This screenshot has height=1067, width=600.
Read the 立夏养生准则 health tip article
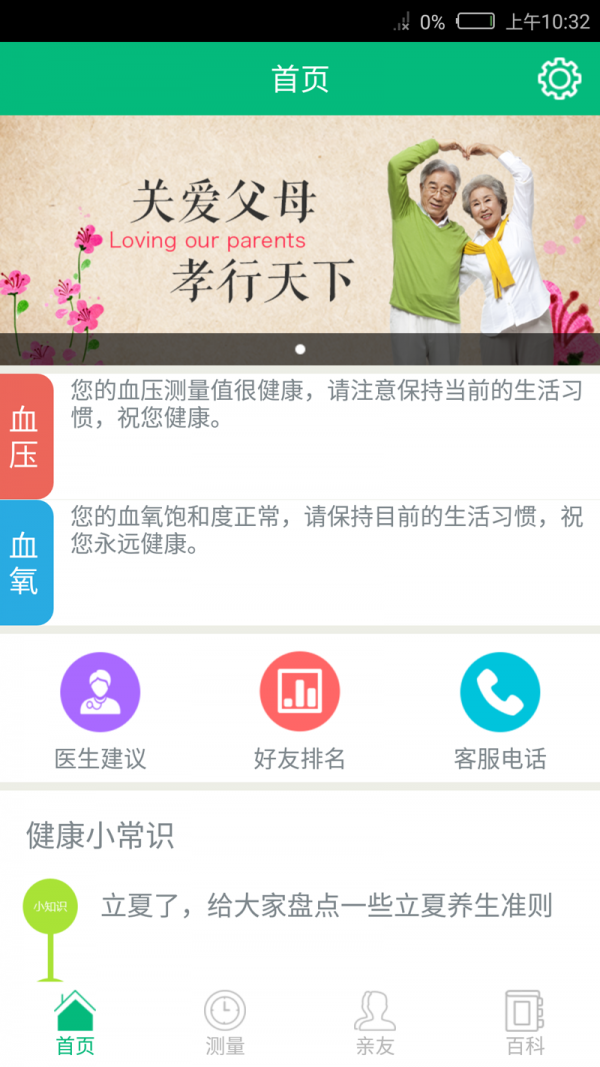[x=326, y=906]
